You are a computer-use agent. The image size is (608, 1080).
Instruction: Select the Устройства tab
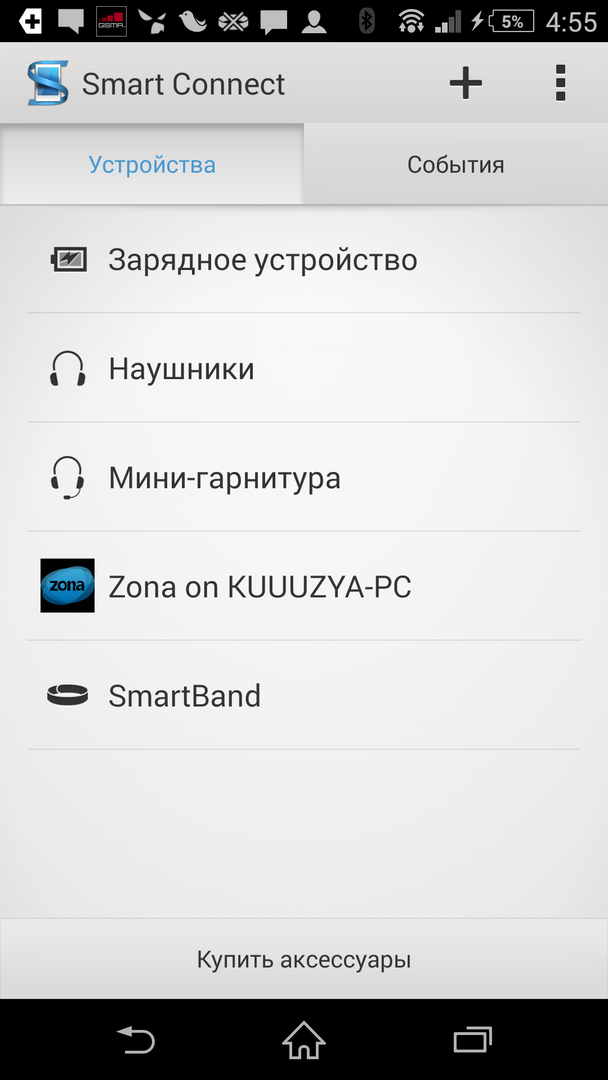coord(152,165)
